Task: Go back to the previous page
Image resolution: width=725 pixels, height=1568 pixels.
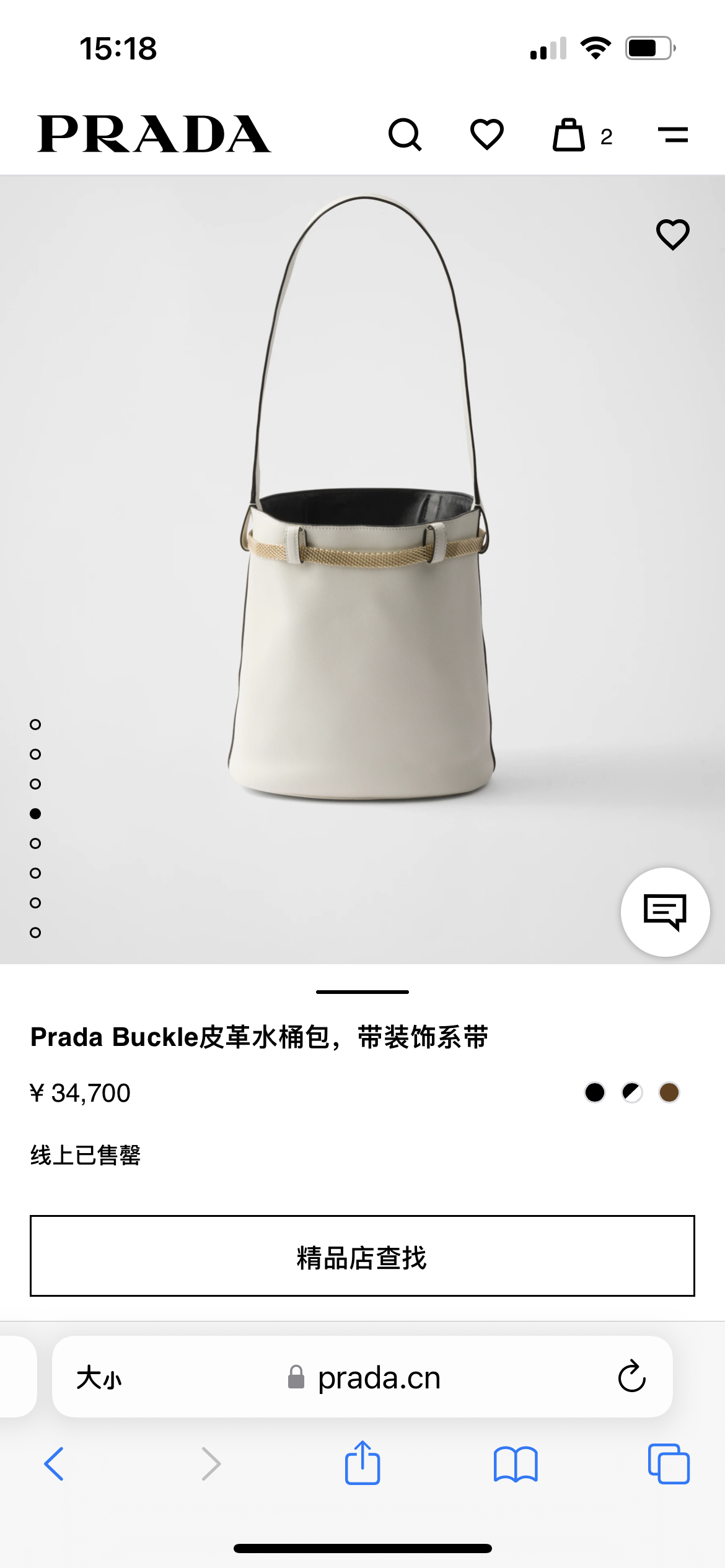Action: tap(55, 1464)
